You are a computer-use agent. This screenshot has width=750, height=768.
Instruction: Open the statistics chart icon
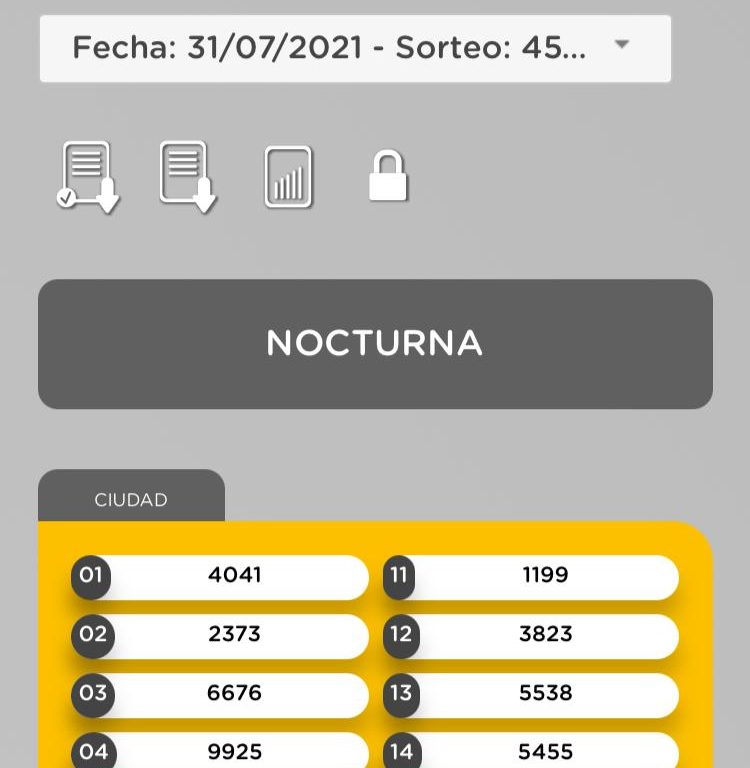[x=288, y=177]
